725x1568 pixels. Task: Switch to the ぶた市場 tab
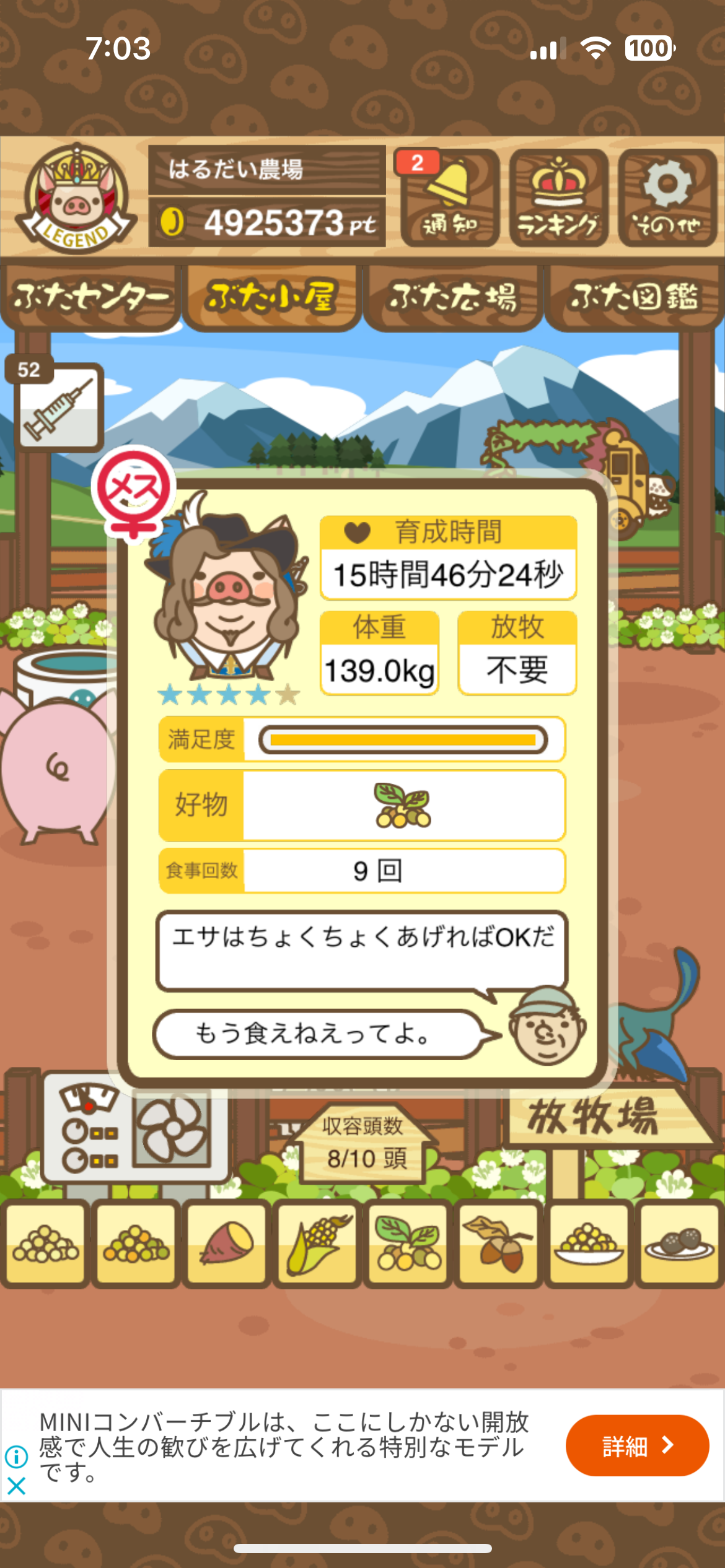[453, 298]
